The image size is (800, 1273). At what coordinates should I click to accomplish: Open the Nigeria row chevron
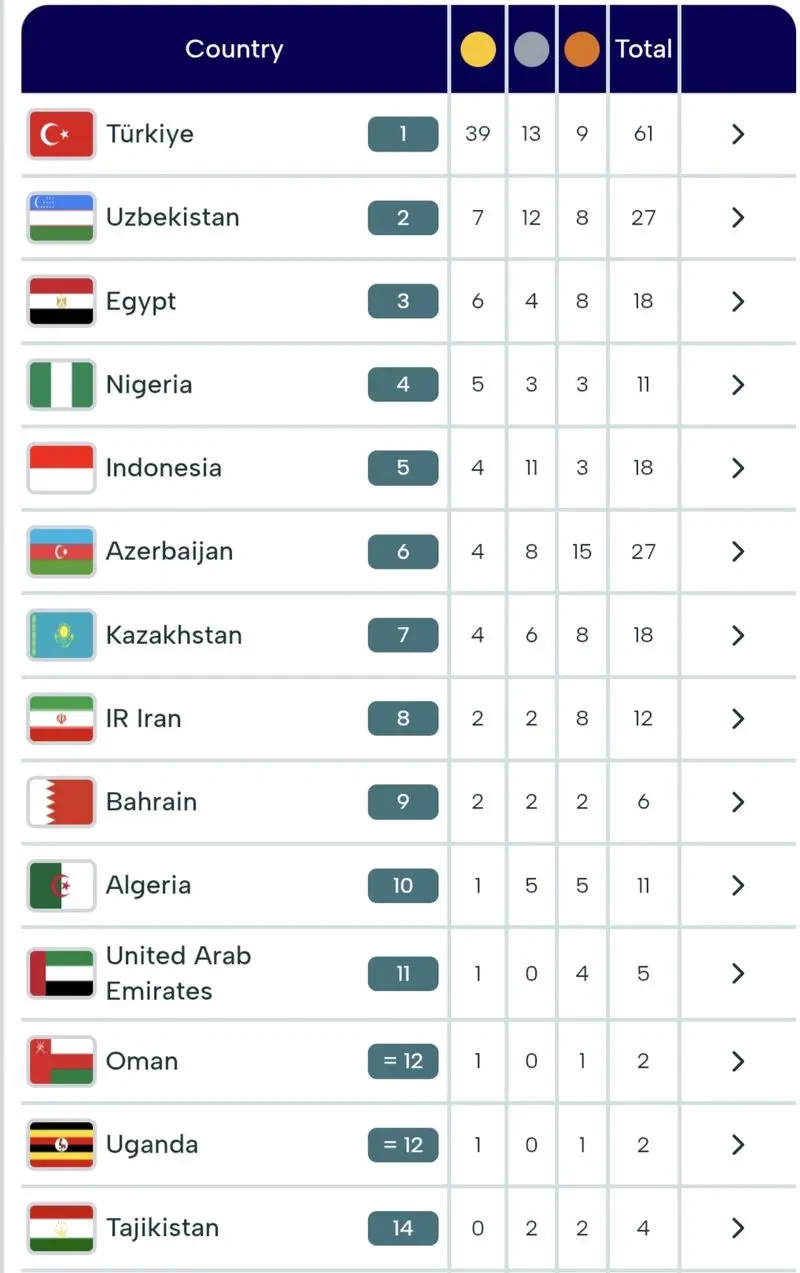tap(738, 384)
